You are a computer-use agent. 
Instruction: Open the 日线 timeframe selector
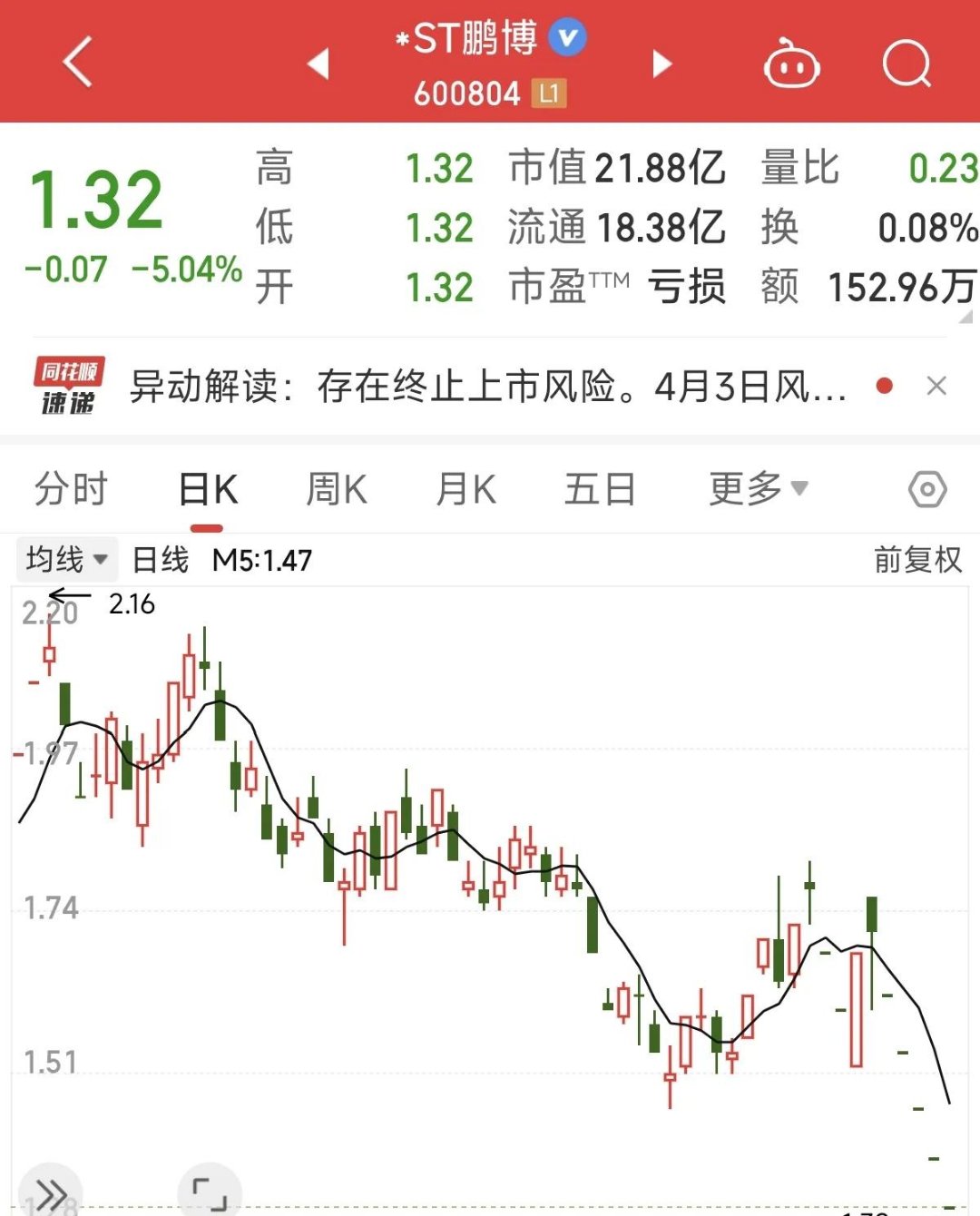(x=157, y=561)
